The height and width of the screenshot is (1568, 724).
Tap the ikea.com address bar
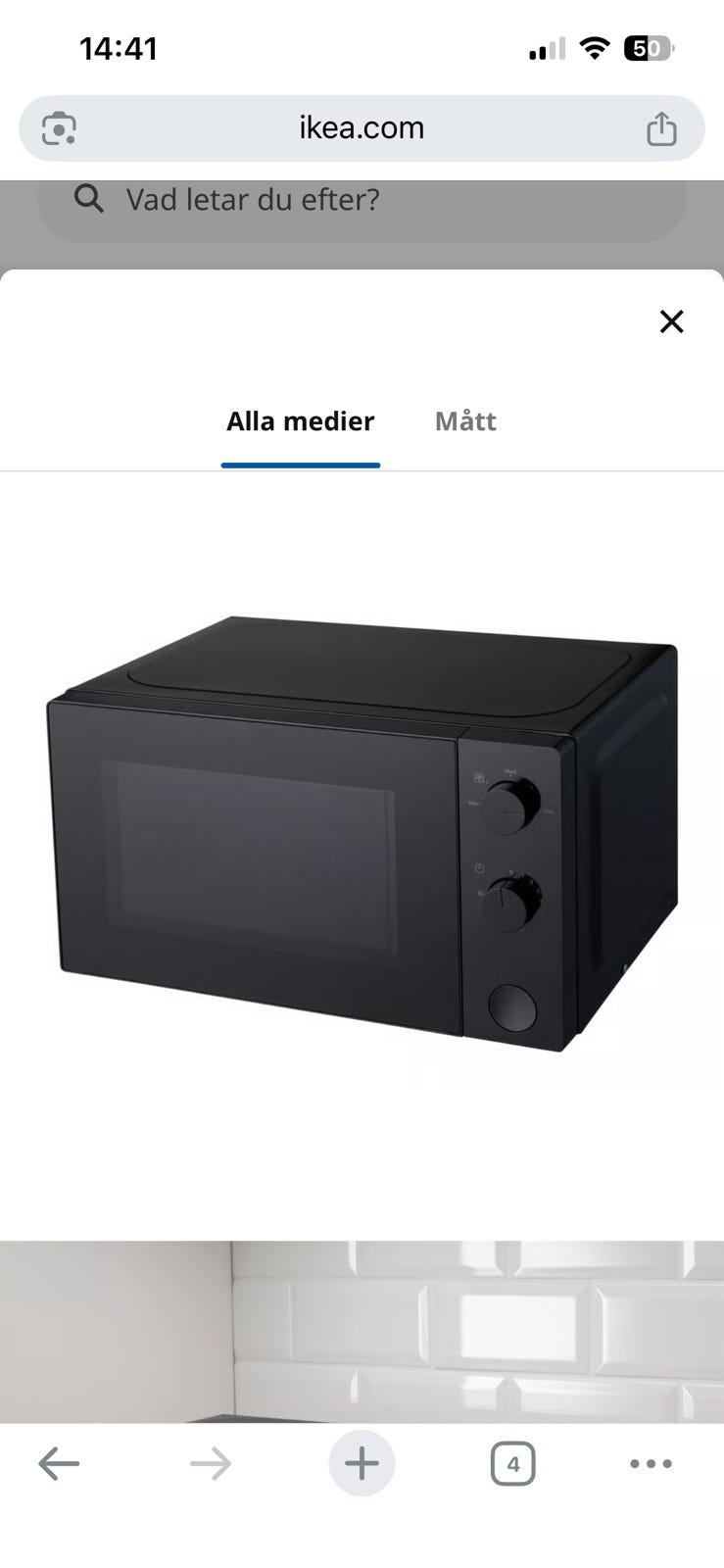point(362,128)
